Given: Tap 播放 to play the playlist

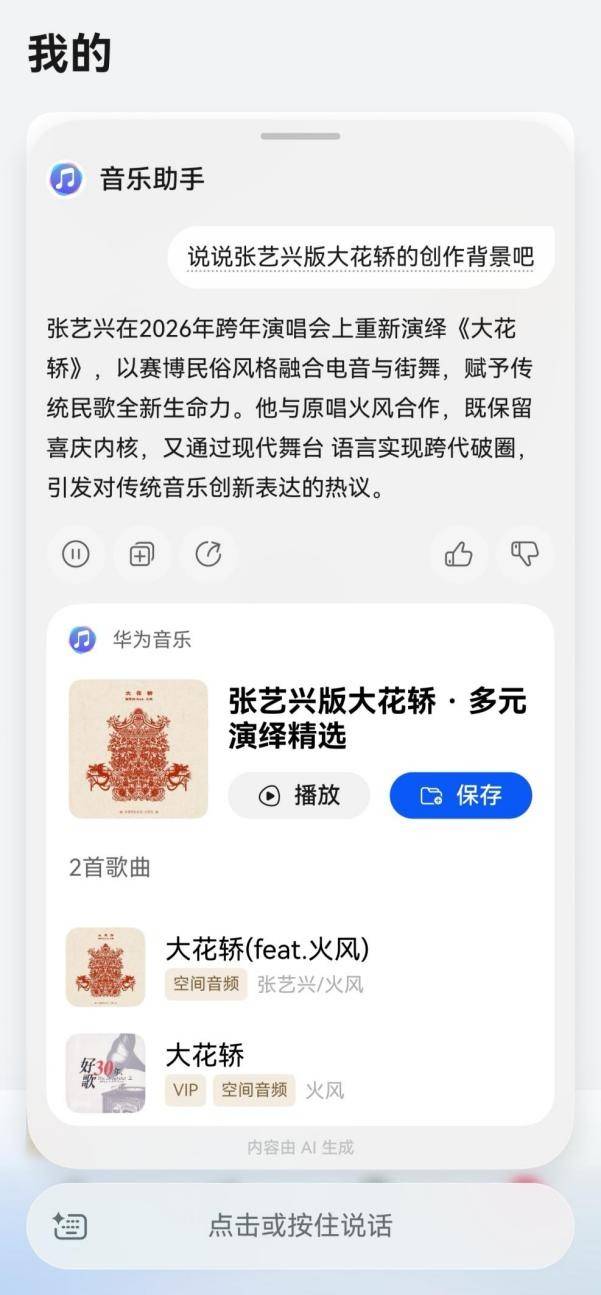Looking at the screenshot, I should pos(299,796).
